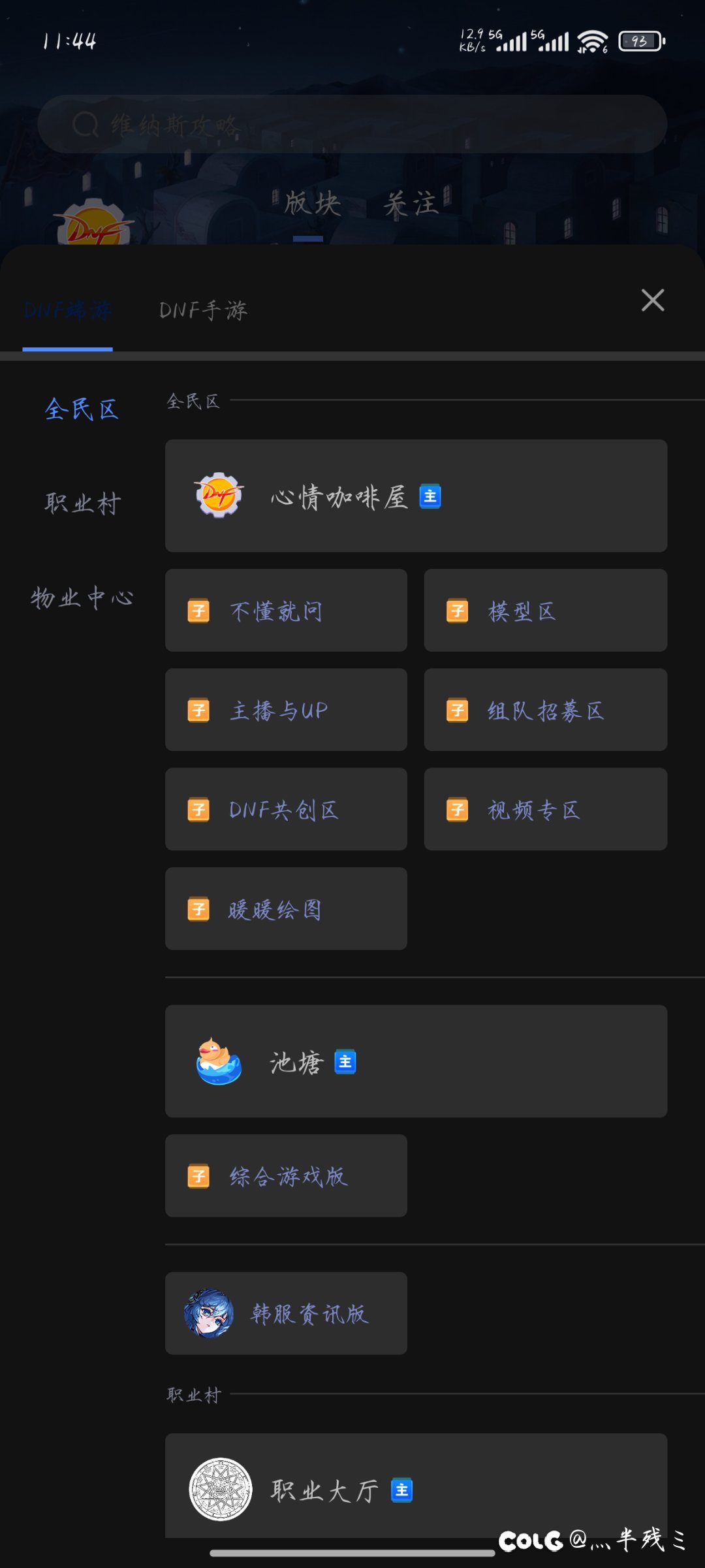
Task: Open the 暖暖绘图 sub-board
Action: [x=286, y=908]
